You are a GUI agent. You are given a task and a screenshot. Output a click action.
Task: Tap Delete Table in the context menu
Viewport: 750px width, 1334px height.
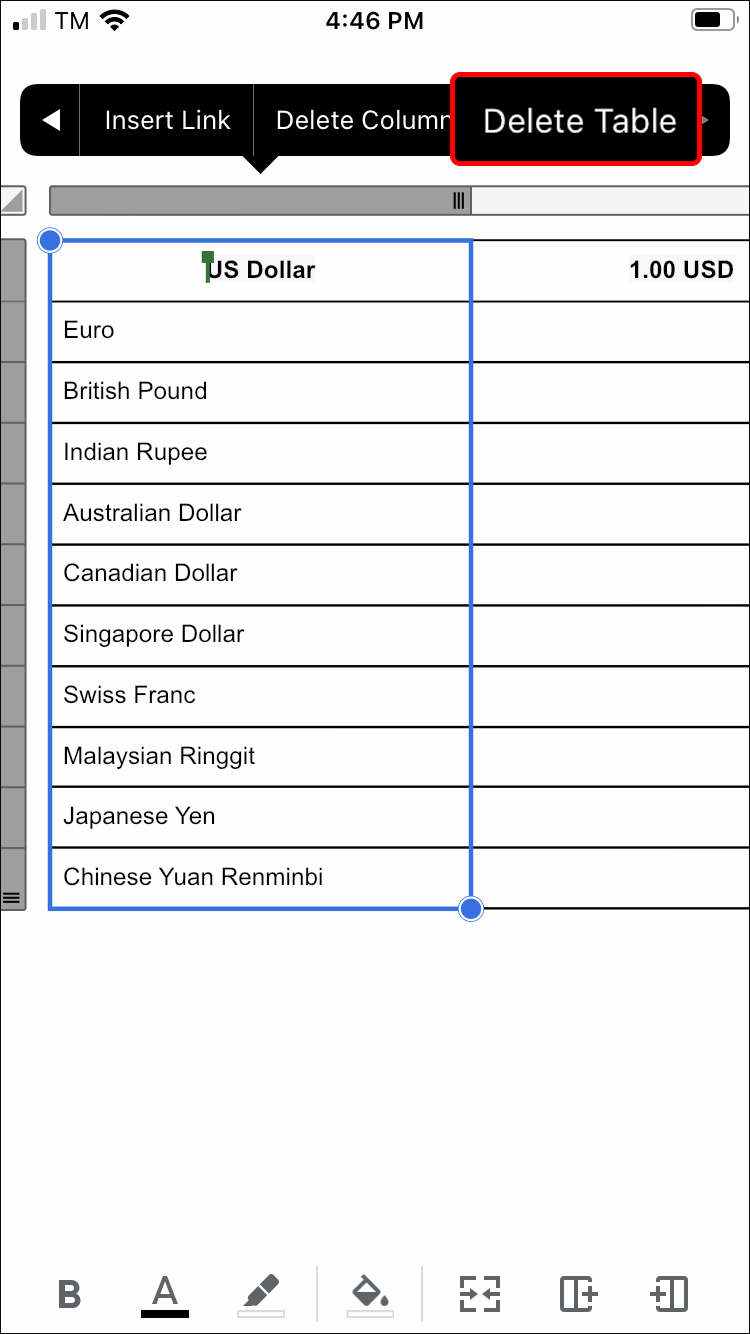tap(579, 121)
